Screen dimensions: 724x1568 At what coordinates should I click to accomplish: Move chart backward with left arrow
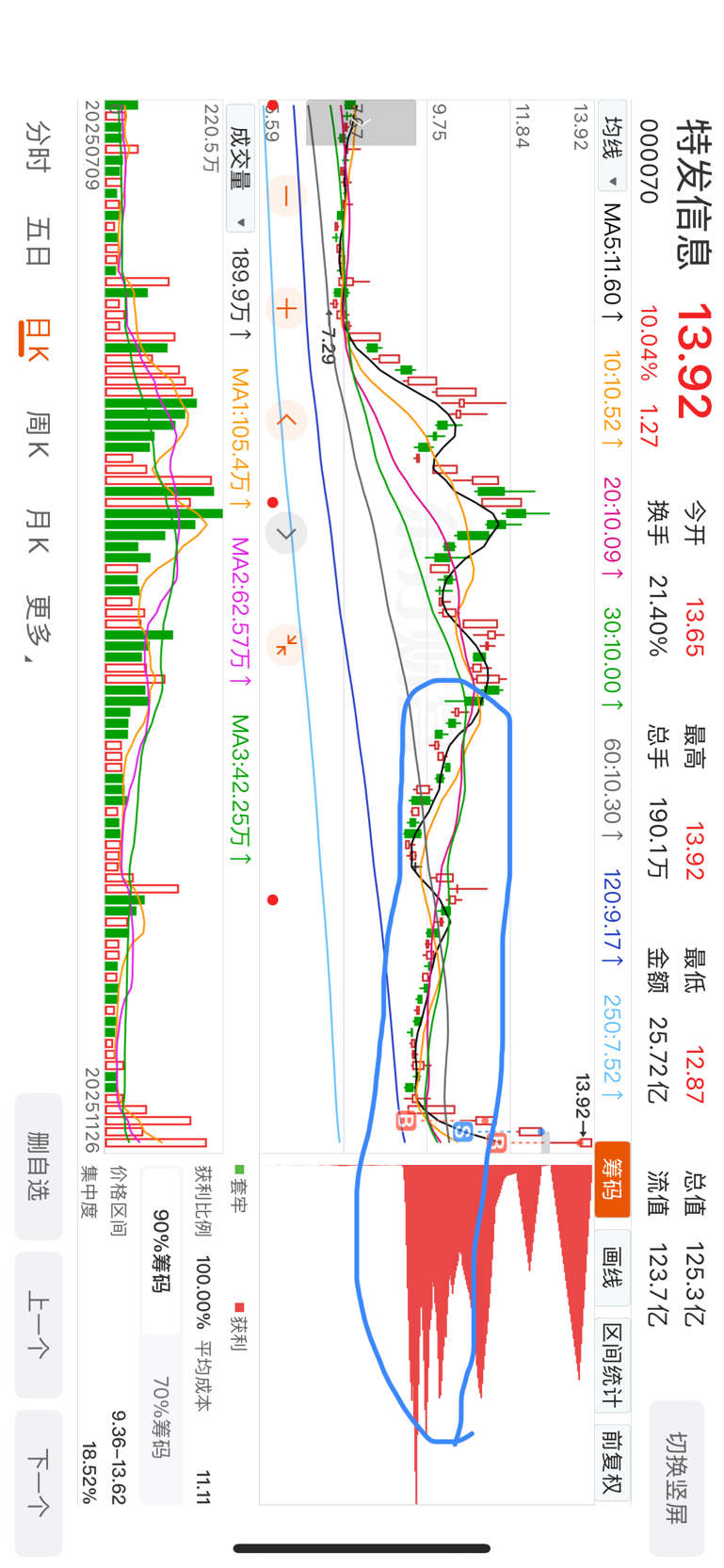[x=286, y=420]
